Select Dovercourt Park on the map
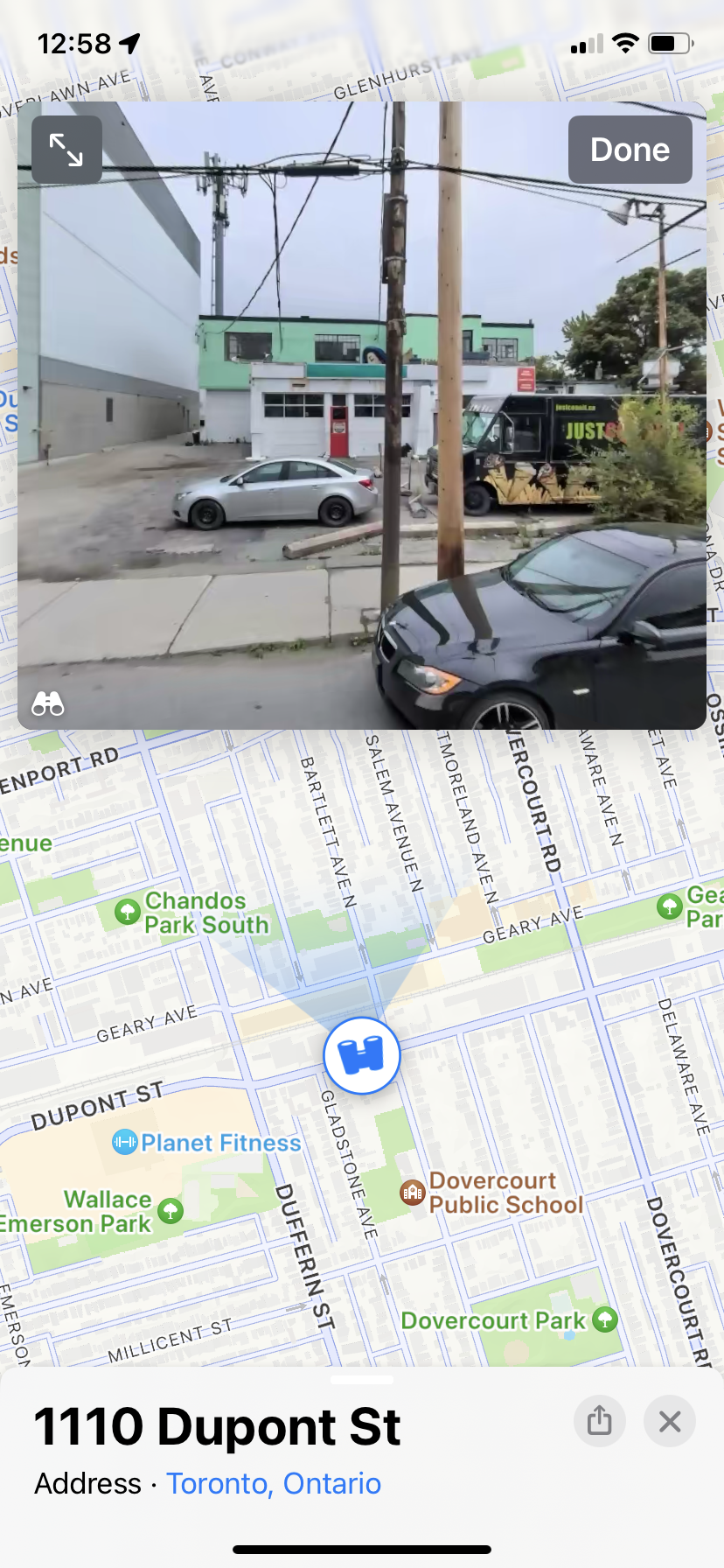The image size is (724, 1568). click(x=604, y=1319)
